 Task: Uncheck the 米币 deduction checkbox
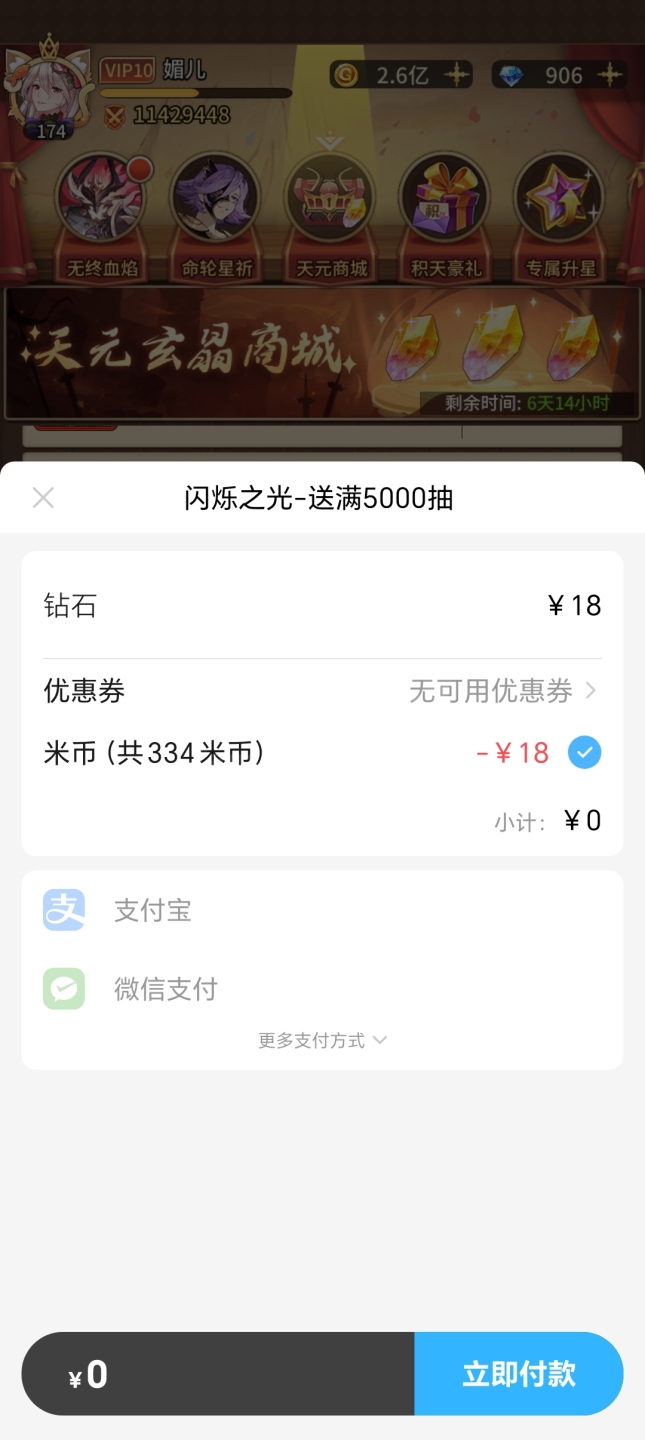pos(584,753)
